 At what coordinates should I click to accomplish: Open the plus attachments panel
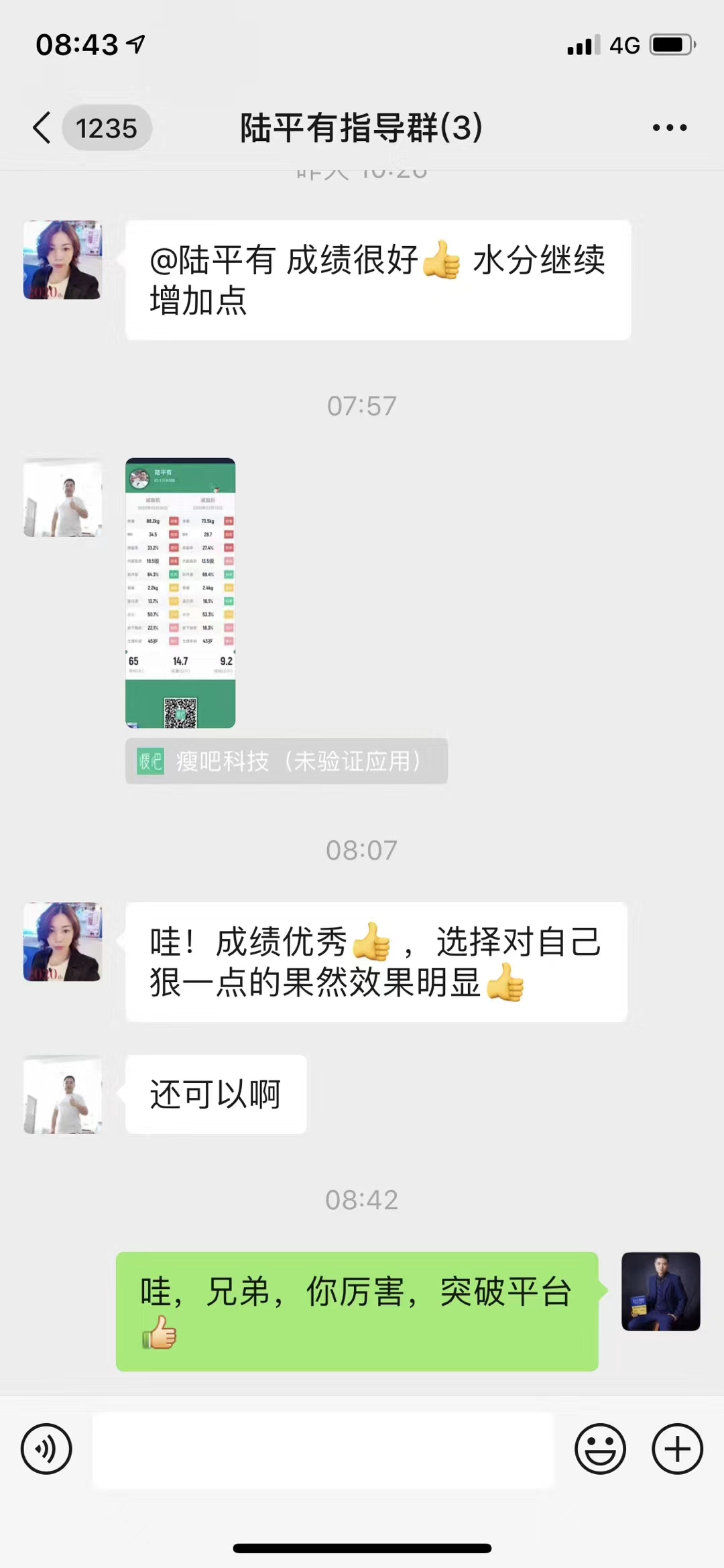click(677, 1449)
